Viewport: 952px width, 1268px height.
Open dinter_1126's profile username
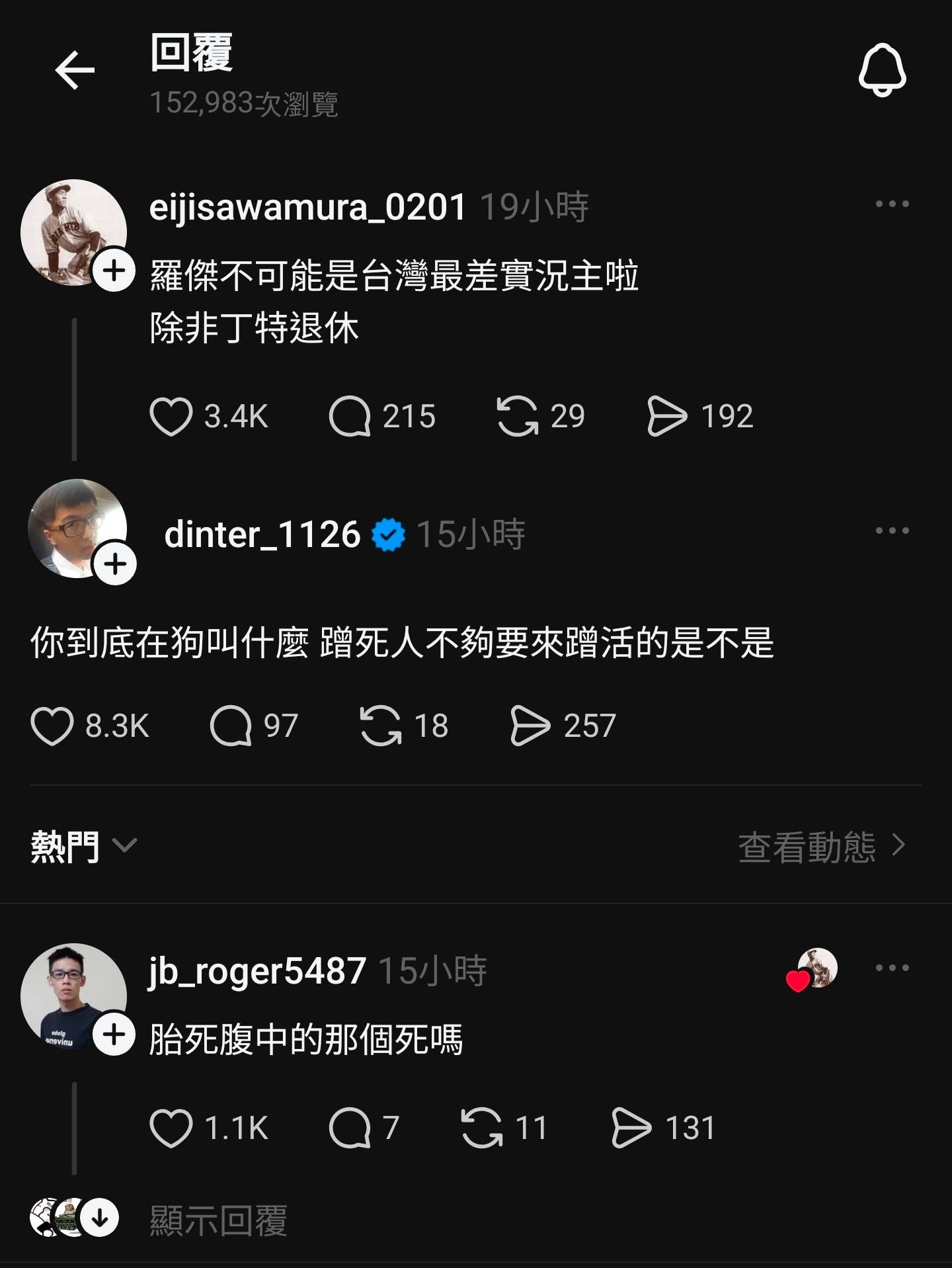click(262, 534)
